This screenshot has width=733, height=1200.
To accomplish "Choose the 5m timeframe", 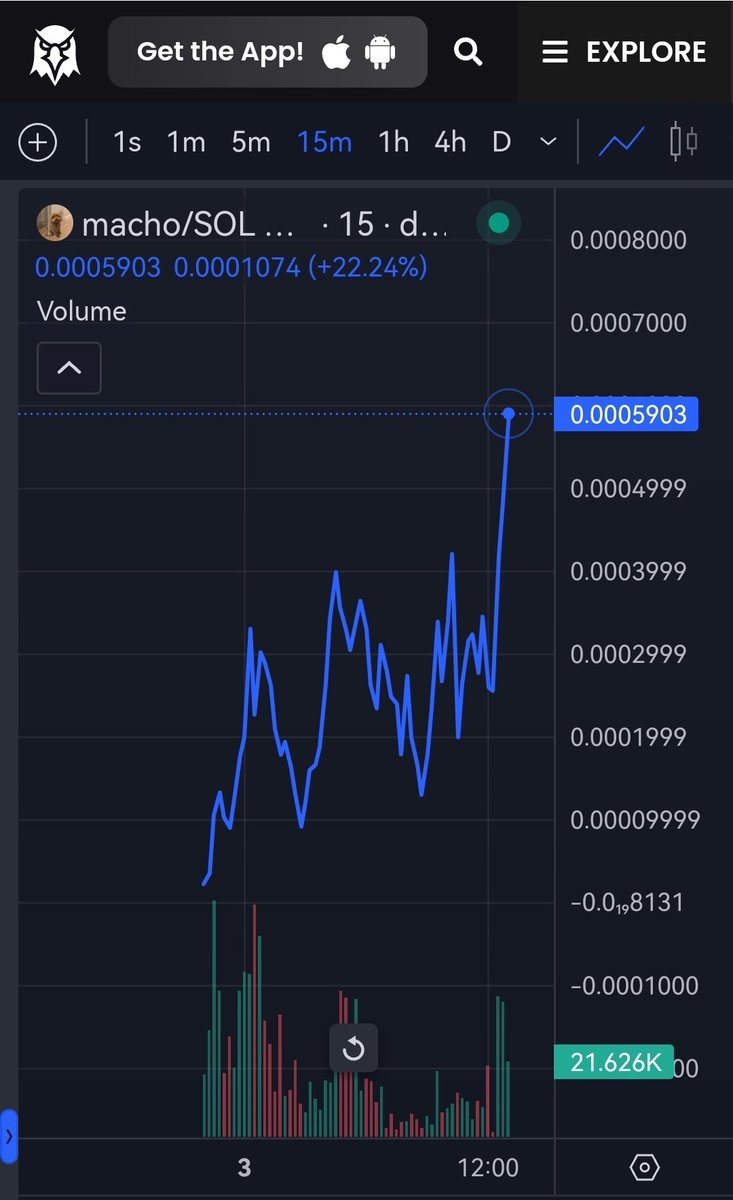I will [251, 143].
